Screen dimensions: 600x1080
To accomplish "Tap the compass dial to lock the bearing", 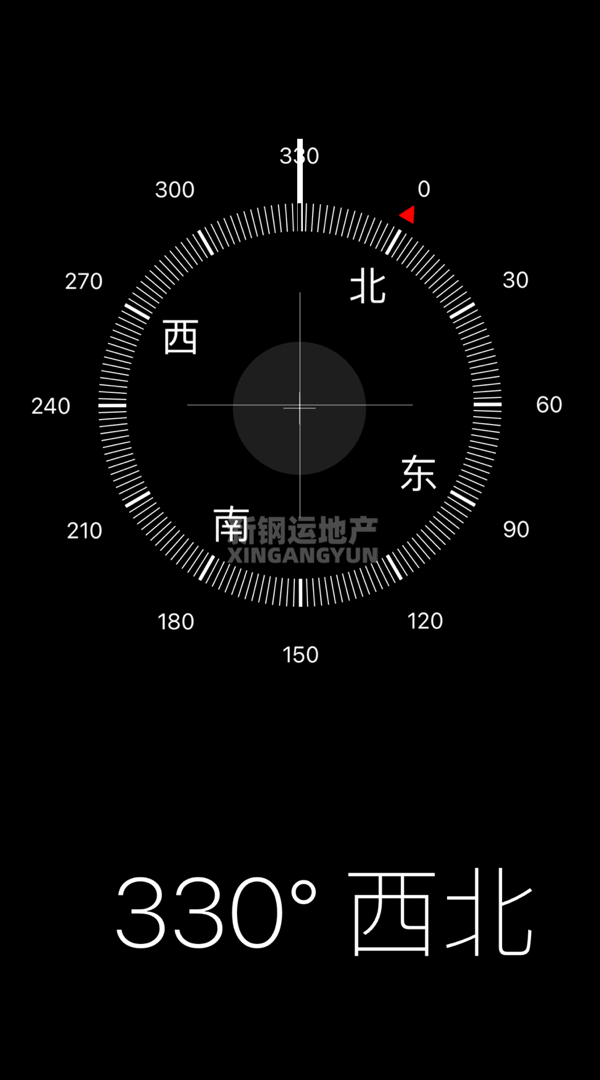I will point(300,406).
